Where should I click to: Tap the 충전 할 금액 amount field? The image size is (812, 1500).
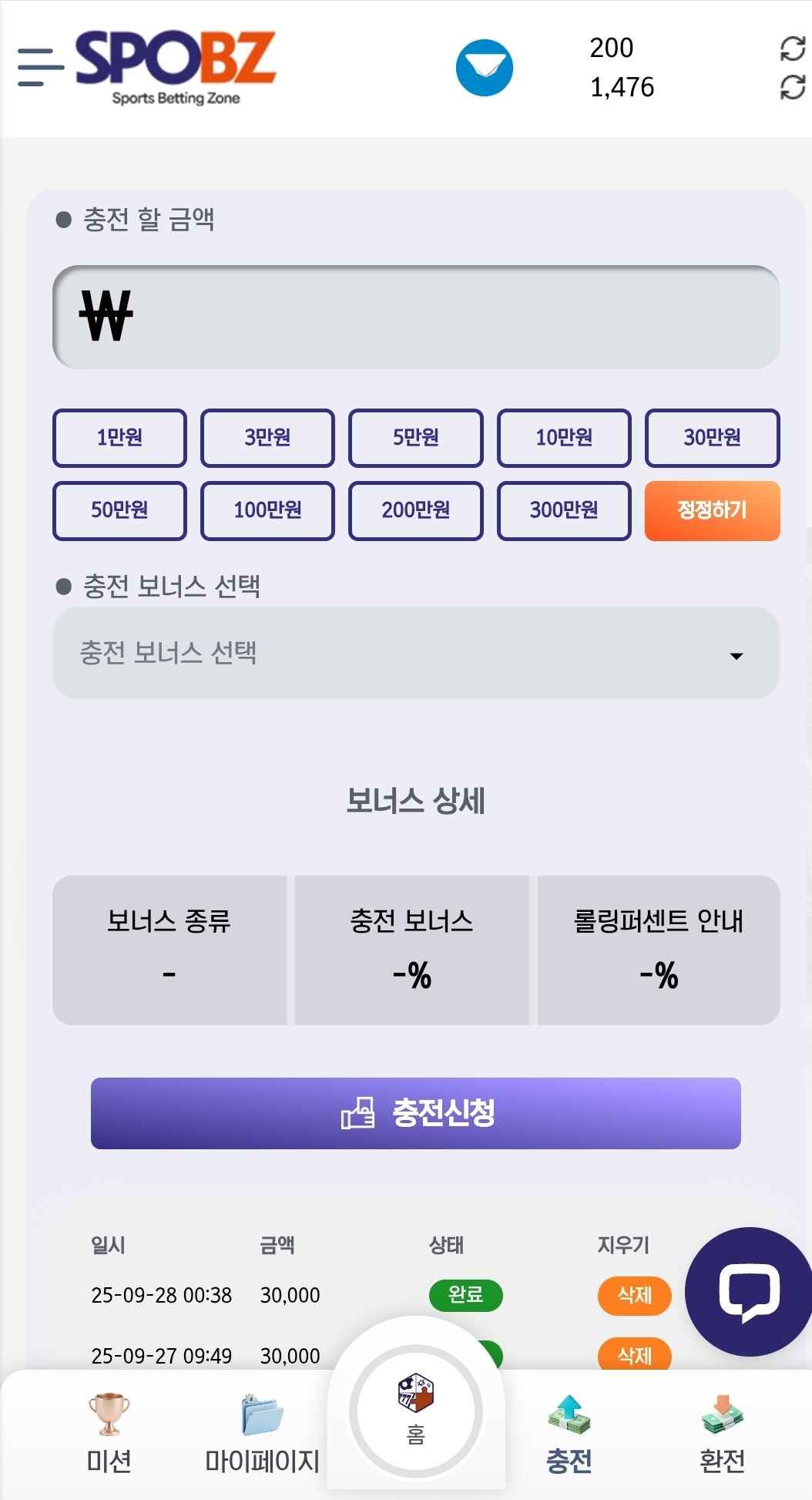click(x=416, y=317)
